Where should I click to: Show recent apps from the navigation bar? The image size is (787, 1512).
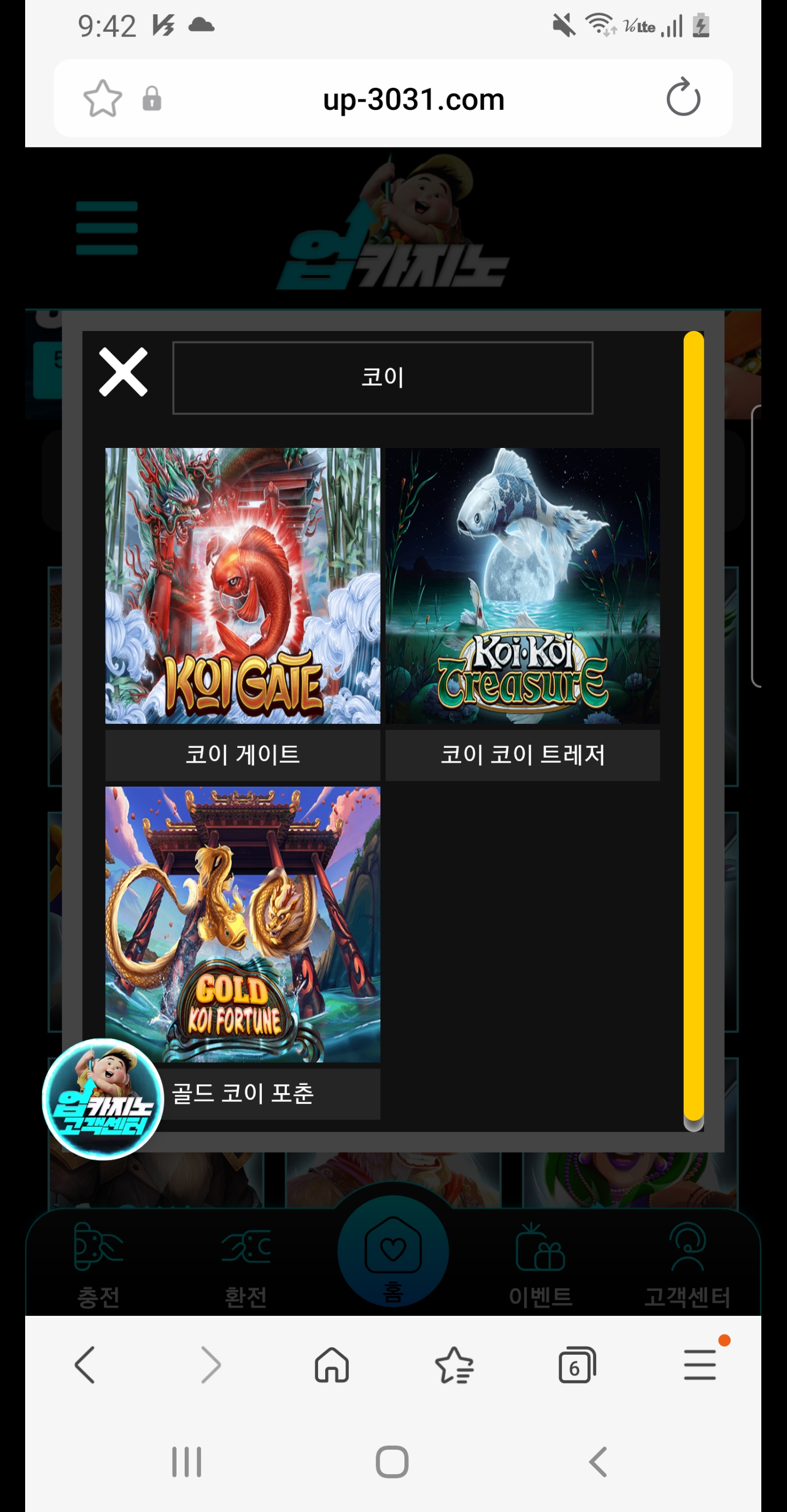[187, 1462]
